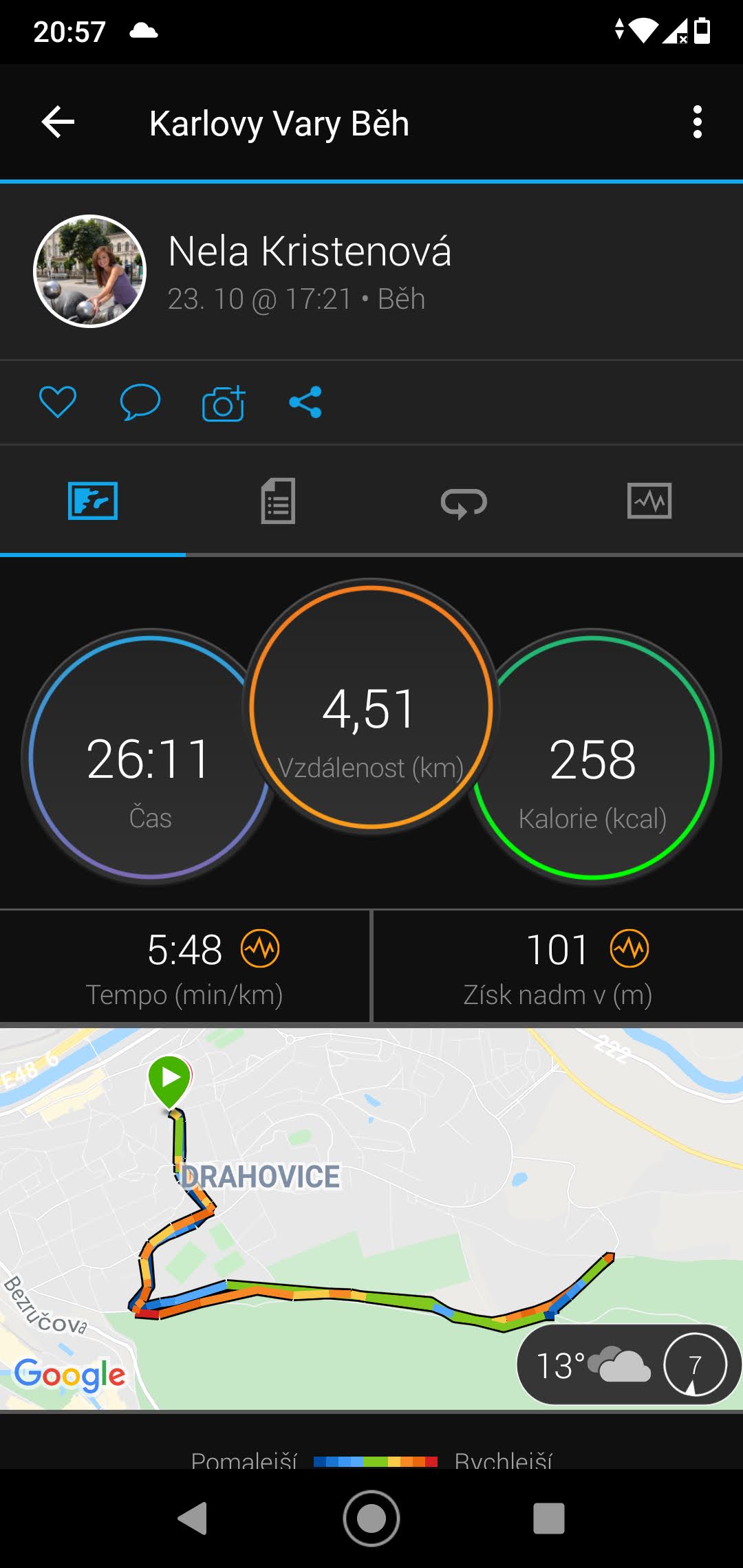Open recent apps from the navigation bar
743x1568 pixels.
click(549, 1518)
